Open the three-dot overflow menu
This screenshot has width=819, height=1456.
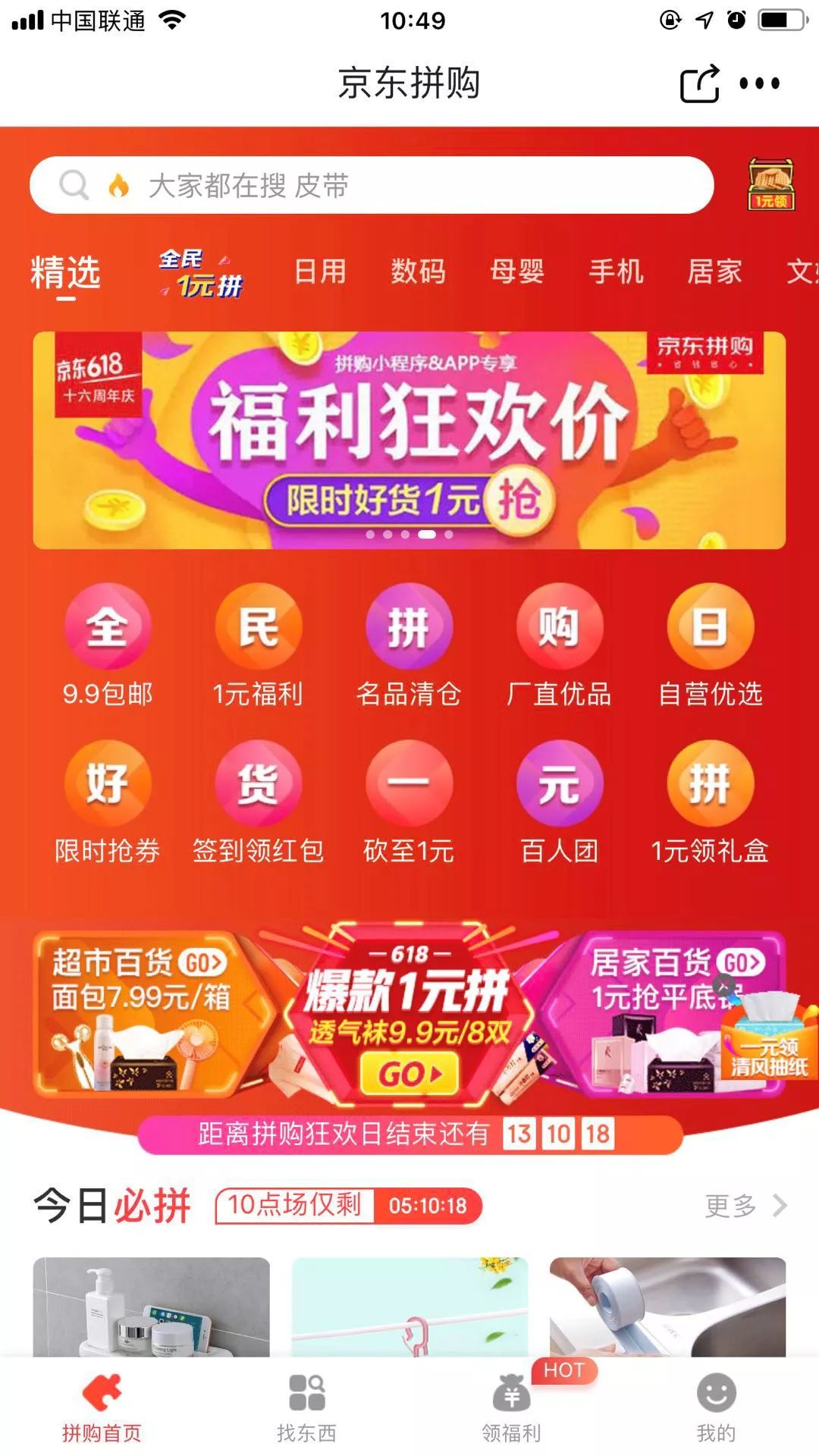[x=760, y=83]
